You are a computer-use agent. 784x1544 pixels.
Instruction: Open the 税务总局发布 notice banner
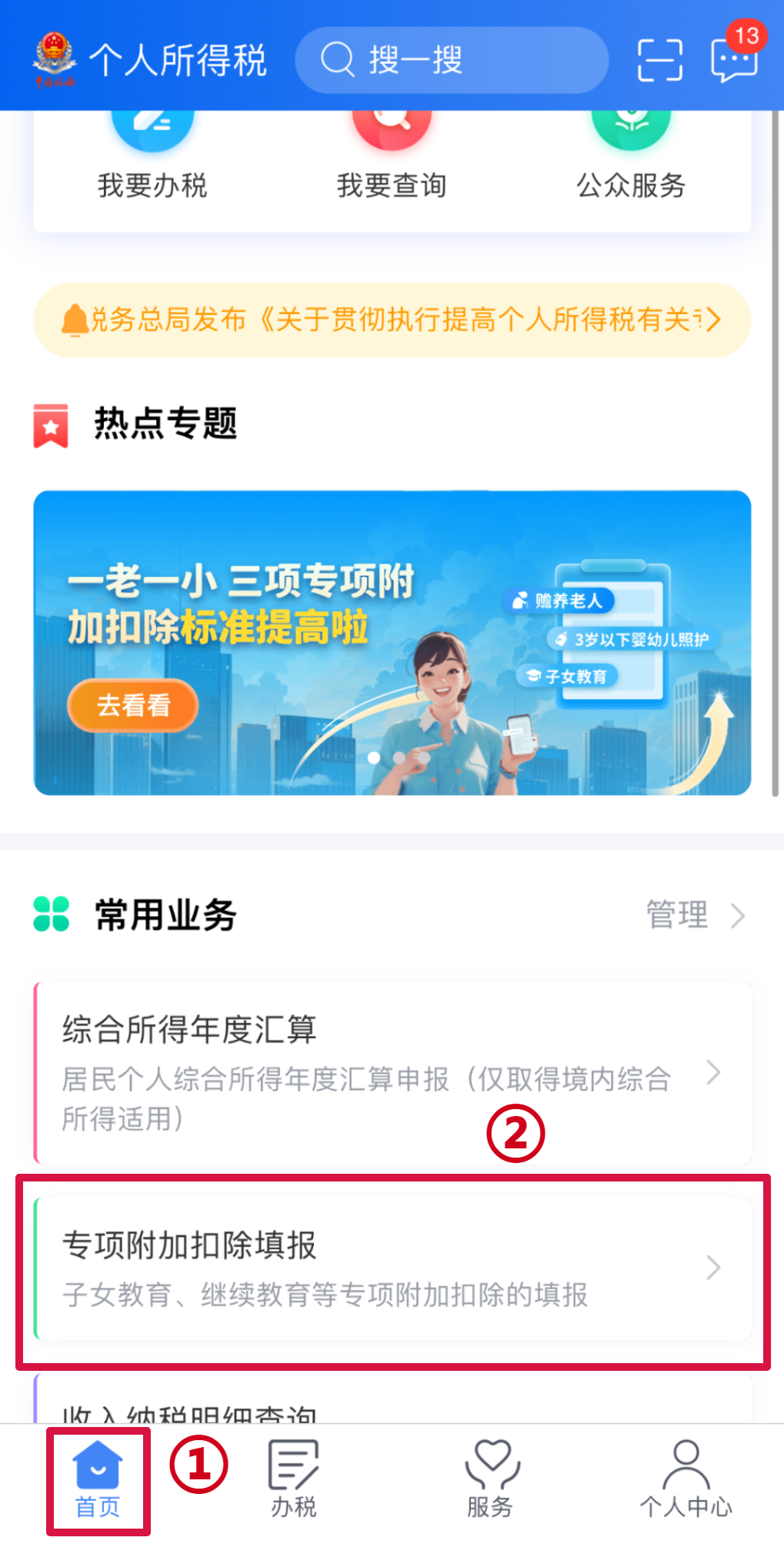pyautogui.click(x=392, y=320)
